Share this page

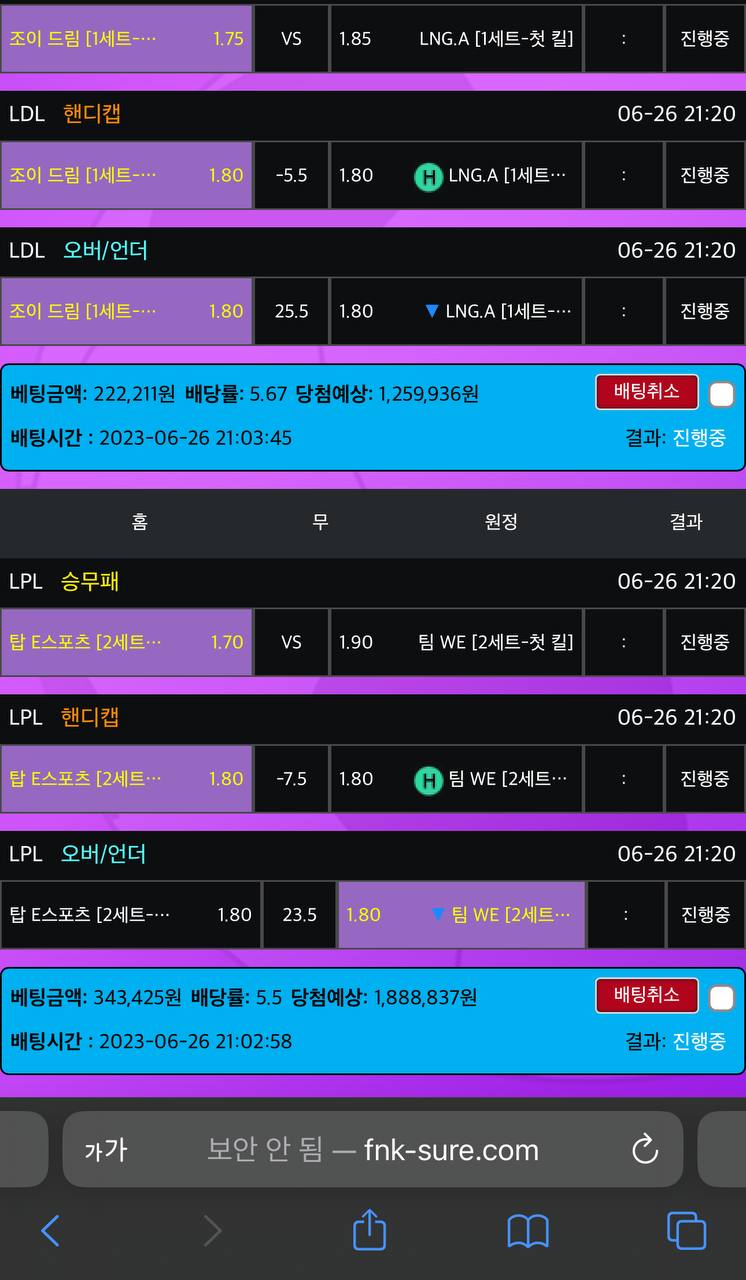[369, 1230]
